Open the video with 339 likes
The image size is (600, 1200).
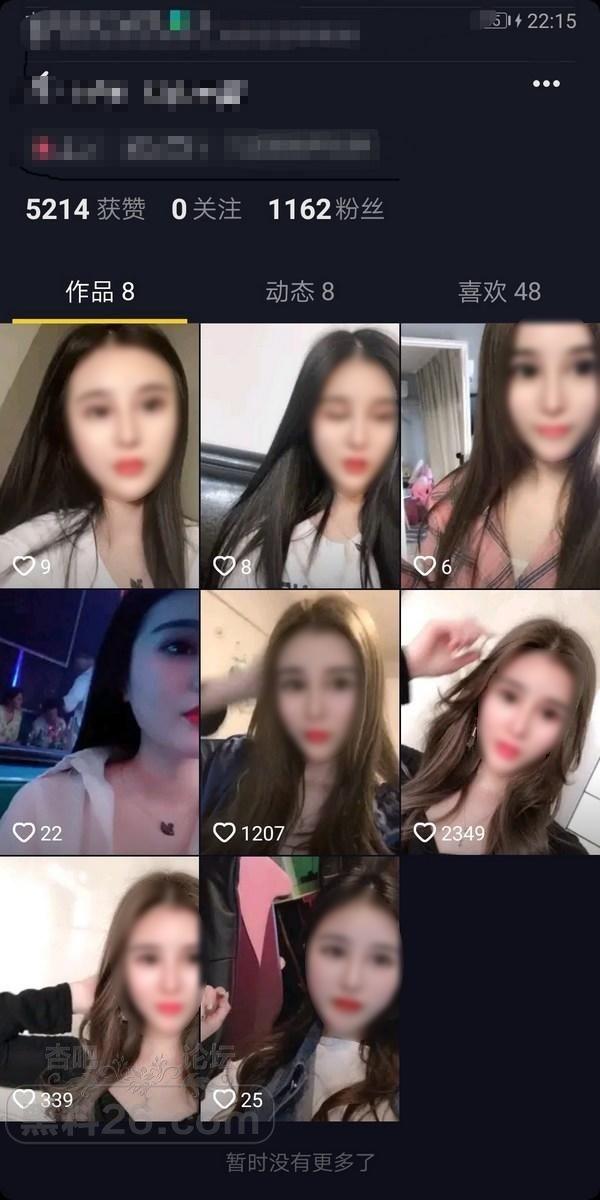pos(99,988)
